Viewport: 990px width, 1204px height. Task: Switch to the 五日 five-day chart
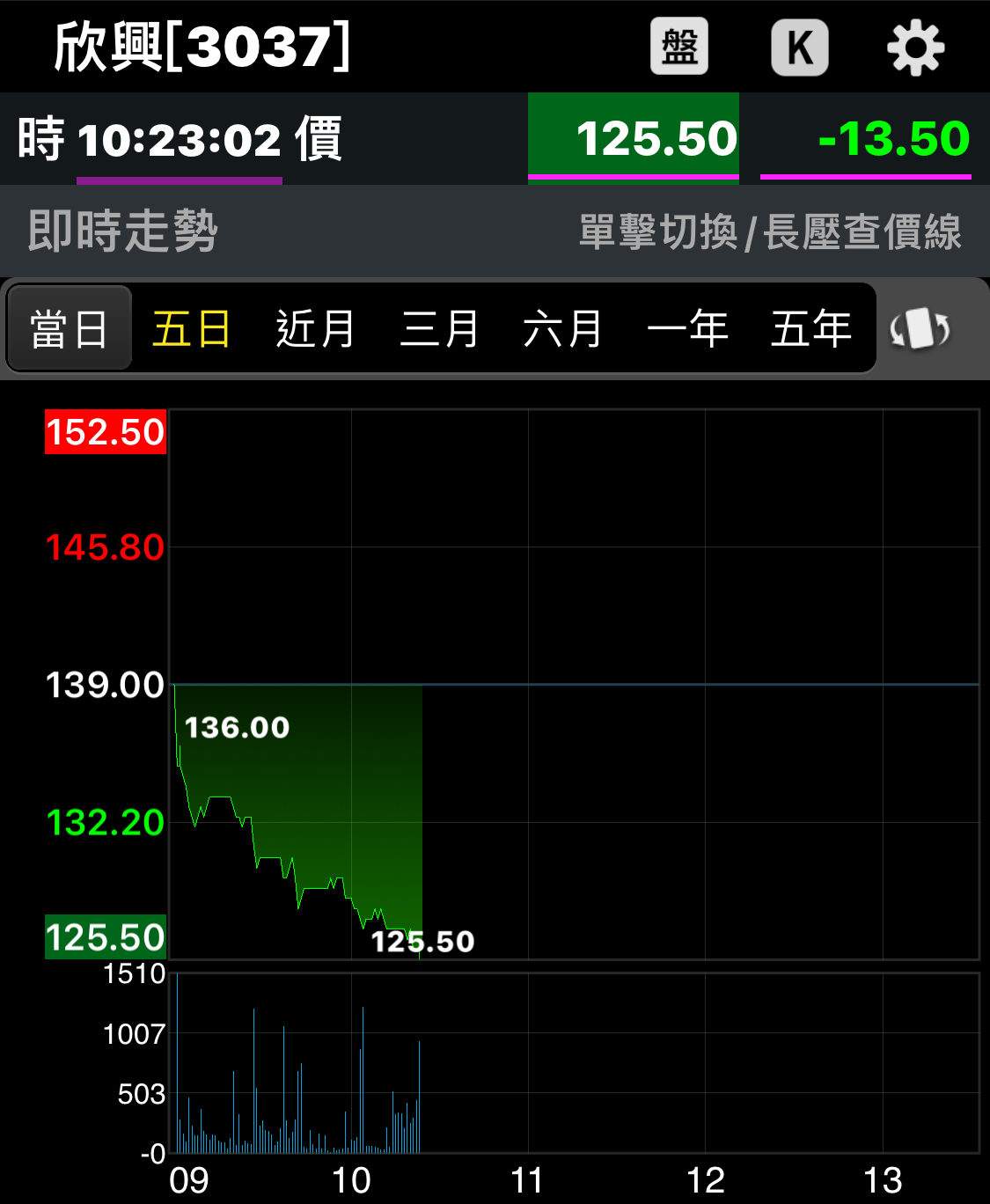point(192,329)
